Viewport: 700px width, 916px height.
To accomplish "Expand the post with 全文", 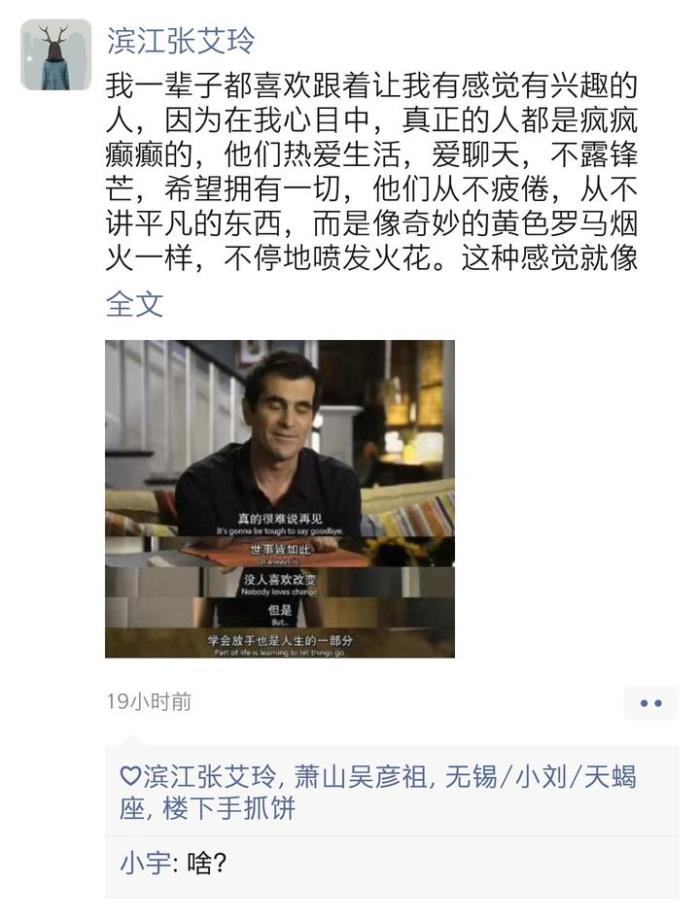I will [x=134, y=304].
